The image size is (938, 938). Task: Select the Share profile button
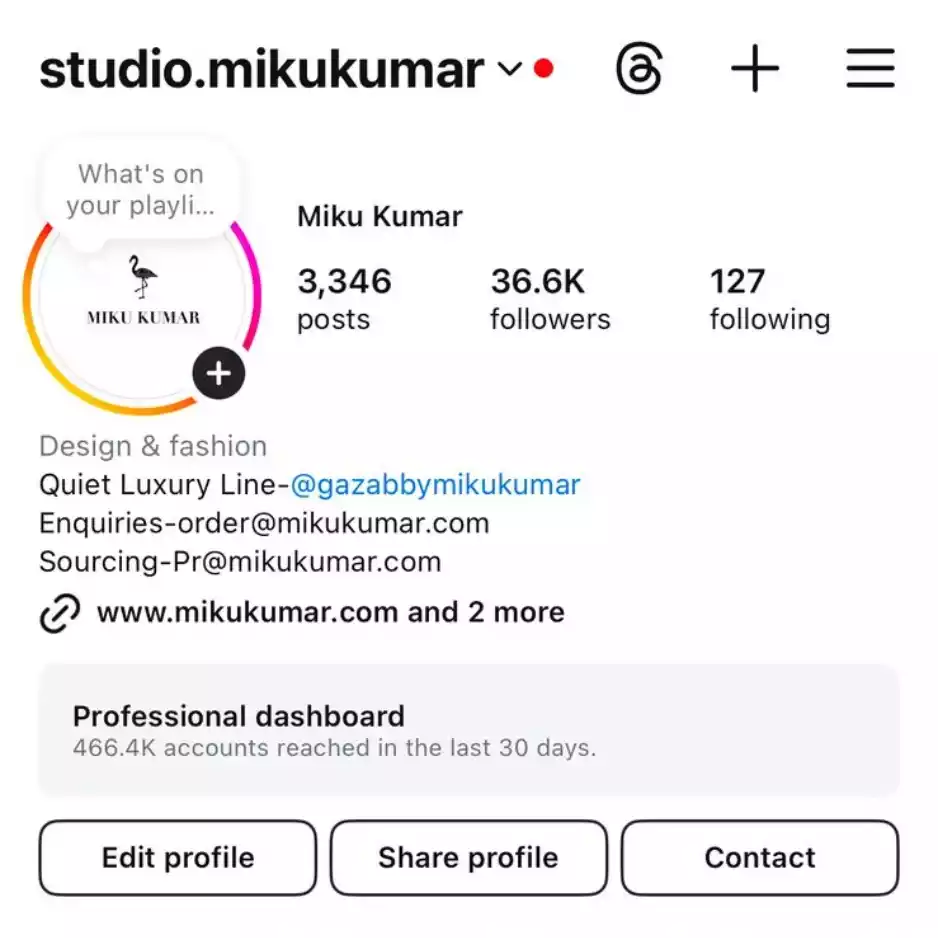[x=468, y=857]
